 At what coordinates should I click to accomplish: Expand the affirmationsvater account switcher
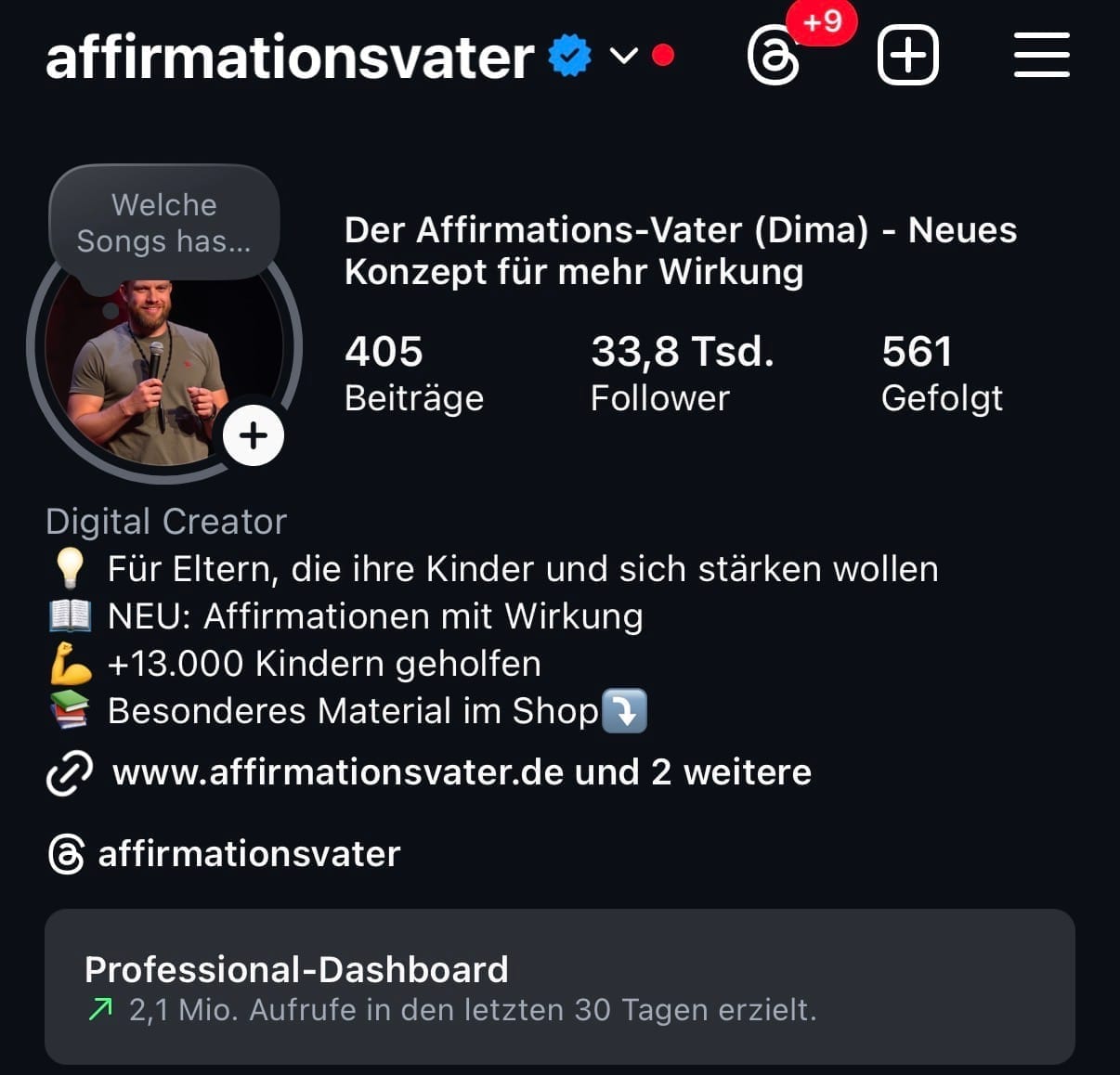point(623,57)
